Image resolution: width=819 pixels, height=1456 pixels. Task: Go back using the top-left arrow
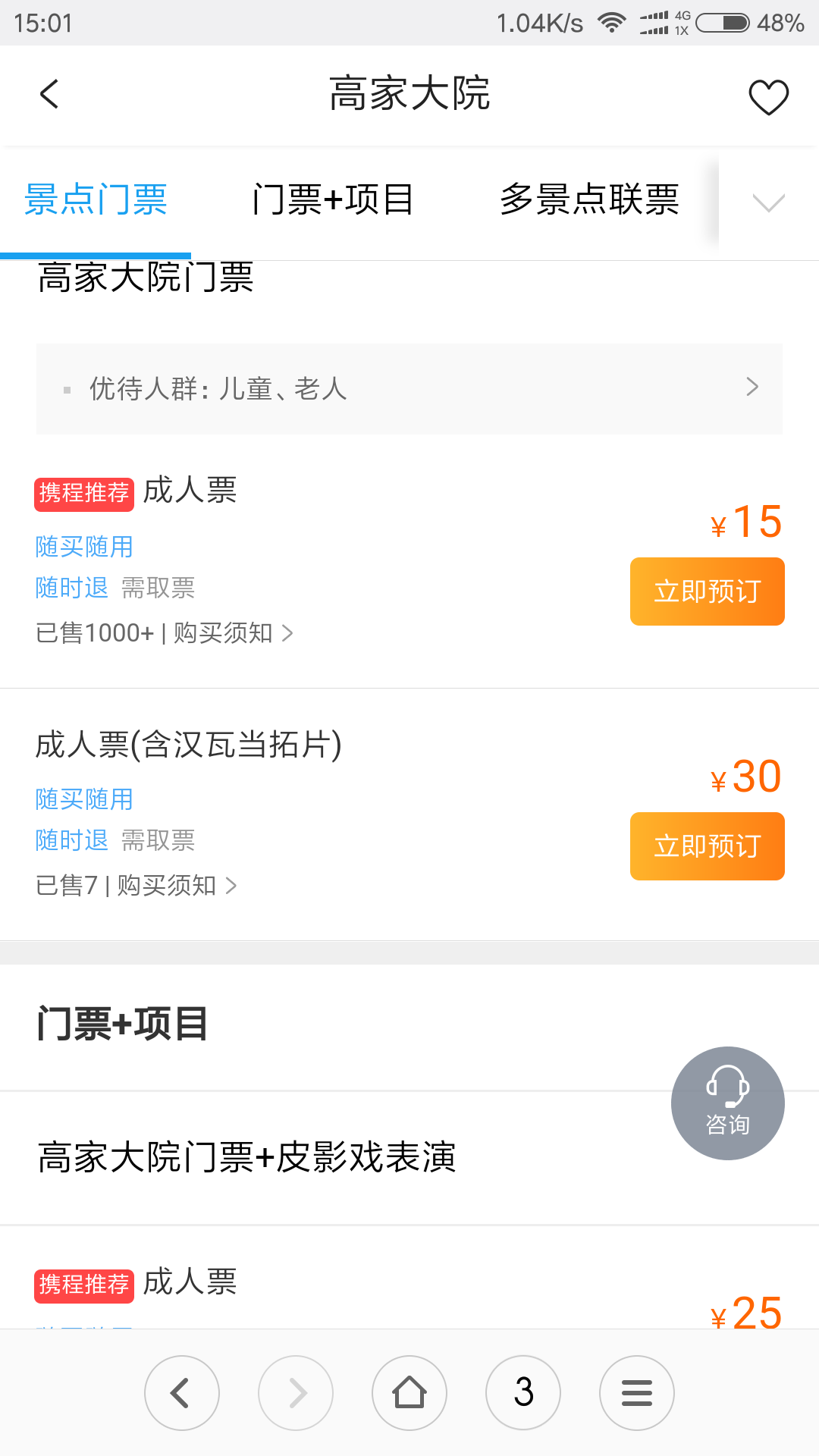[x=49, y=95]
